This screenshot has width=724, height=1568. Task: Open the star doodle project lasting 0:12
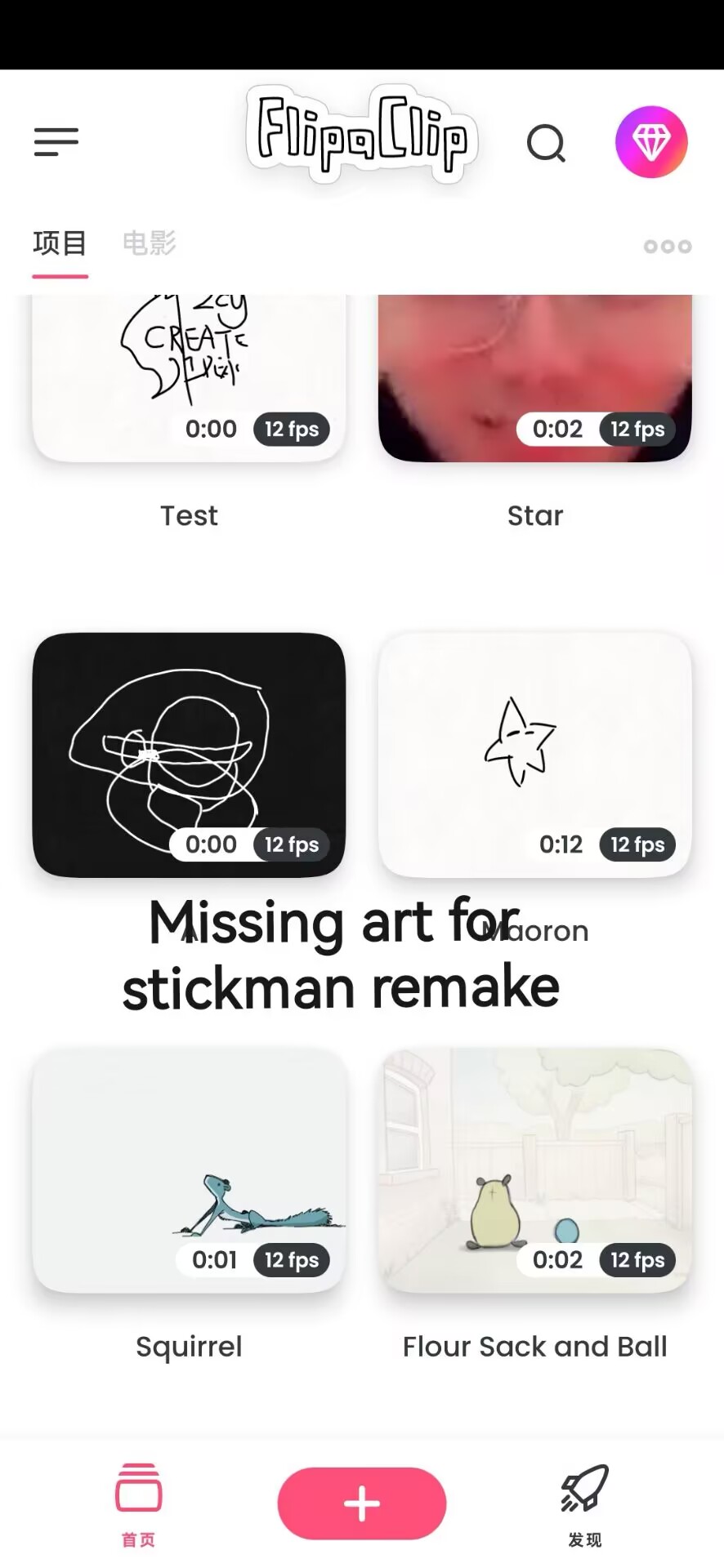535,755
